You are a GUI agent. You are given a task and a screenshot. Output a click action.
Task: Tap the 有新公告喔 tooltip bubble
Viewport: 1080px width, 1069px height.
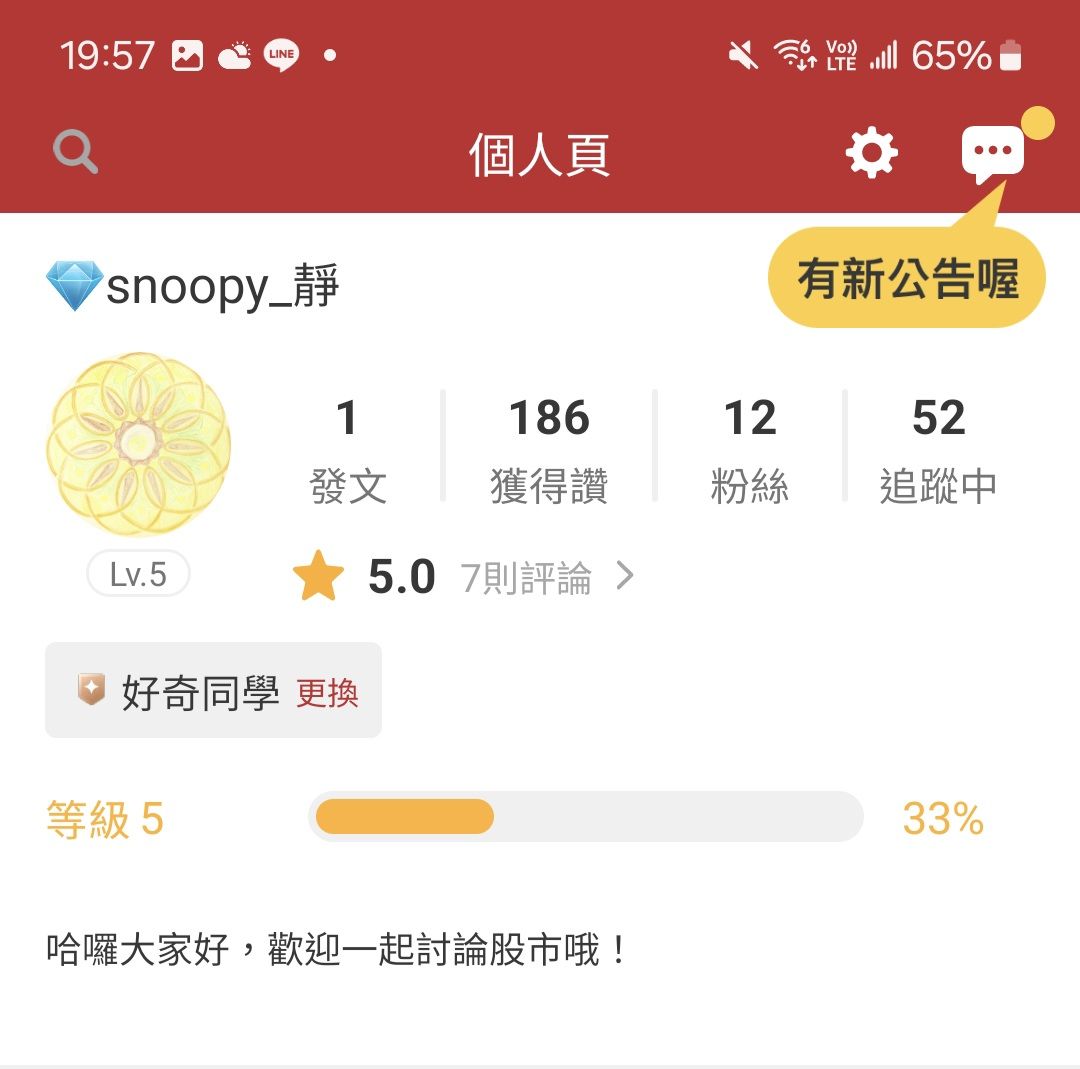906,279
